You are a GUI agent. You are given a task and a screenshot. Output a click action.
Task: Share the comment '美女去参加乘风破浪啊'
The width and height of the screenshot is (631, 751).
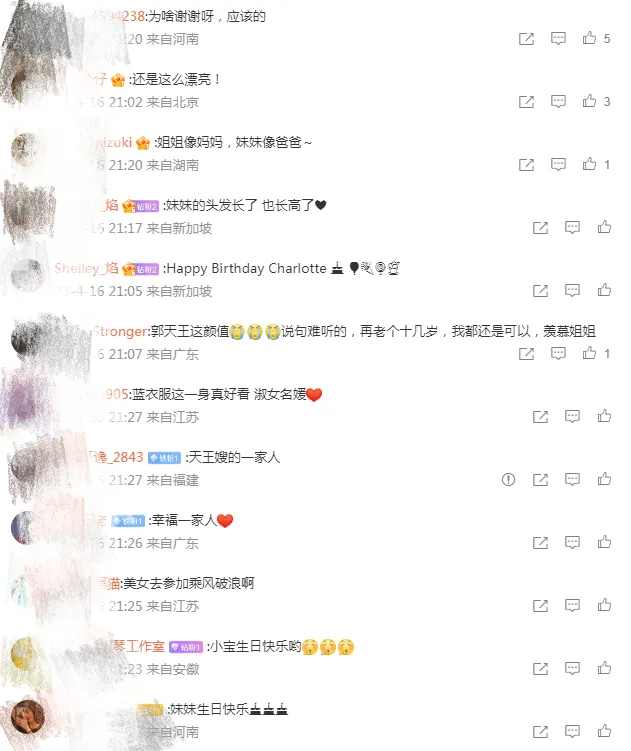[541, 606]
